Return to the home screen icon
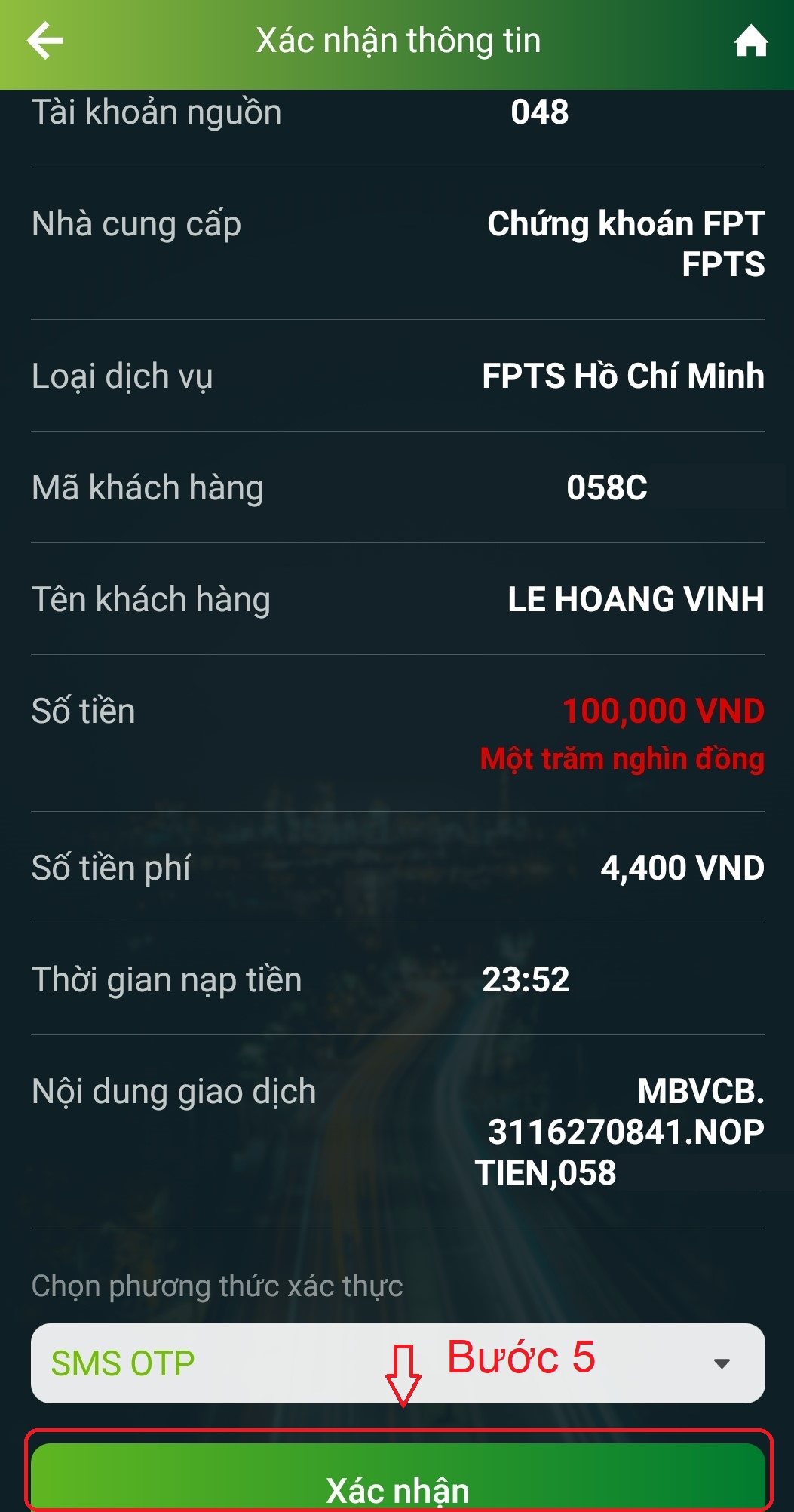The width and height of the screenshot is (794, 1512). point(750,41)
